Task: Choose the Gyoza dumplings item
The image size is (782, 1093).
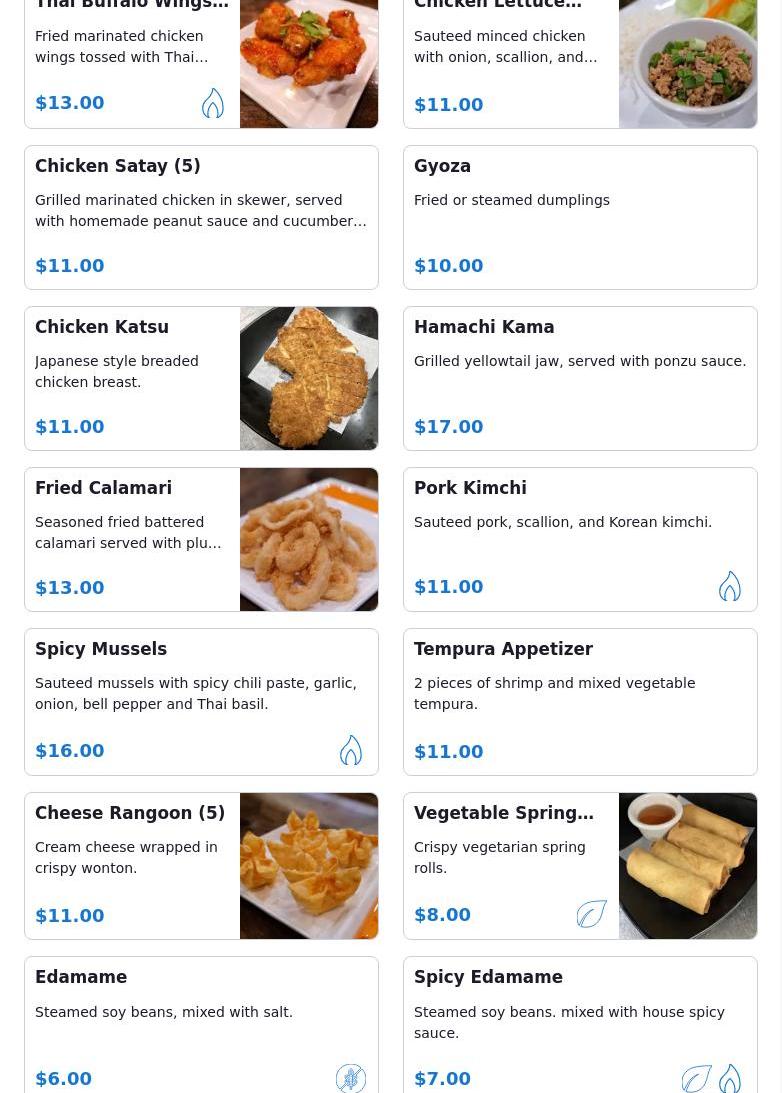Action: 580,217
